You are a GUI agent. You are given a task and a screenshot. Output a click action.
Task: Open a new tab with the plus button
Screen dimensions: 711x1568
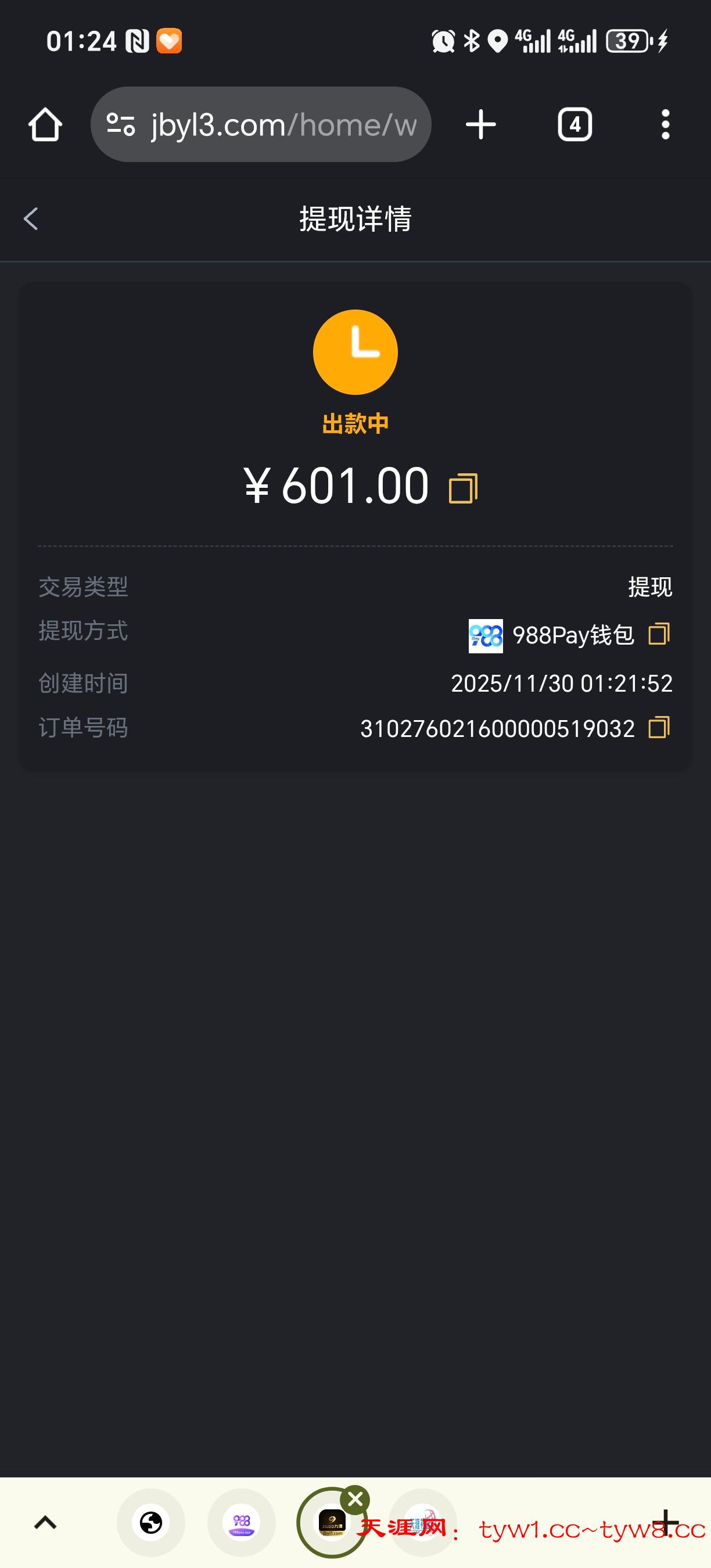pos(480,124)
